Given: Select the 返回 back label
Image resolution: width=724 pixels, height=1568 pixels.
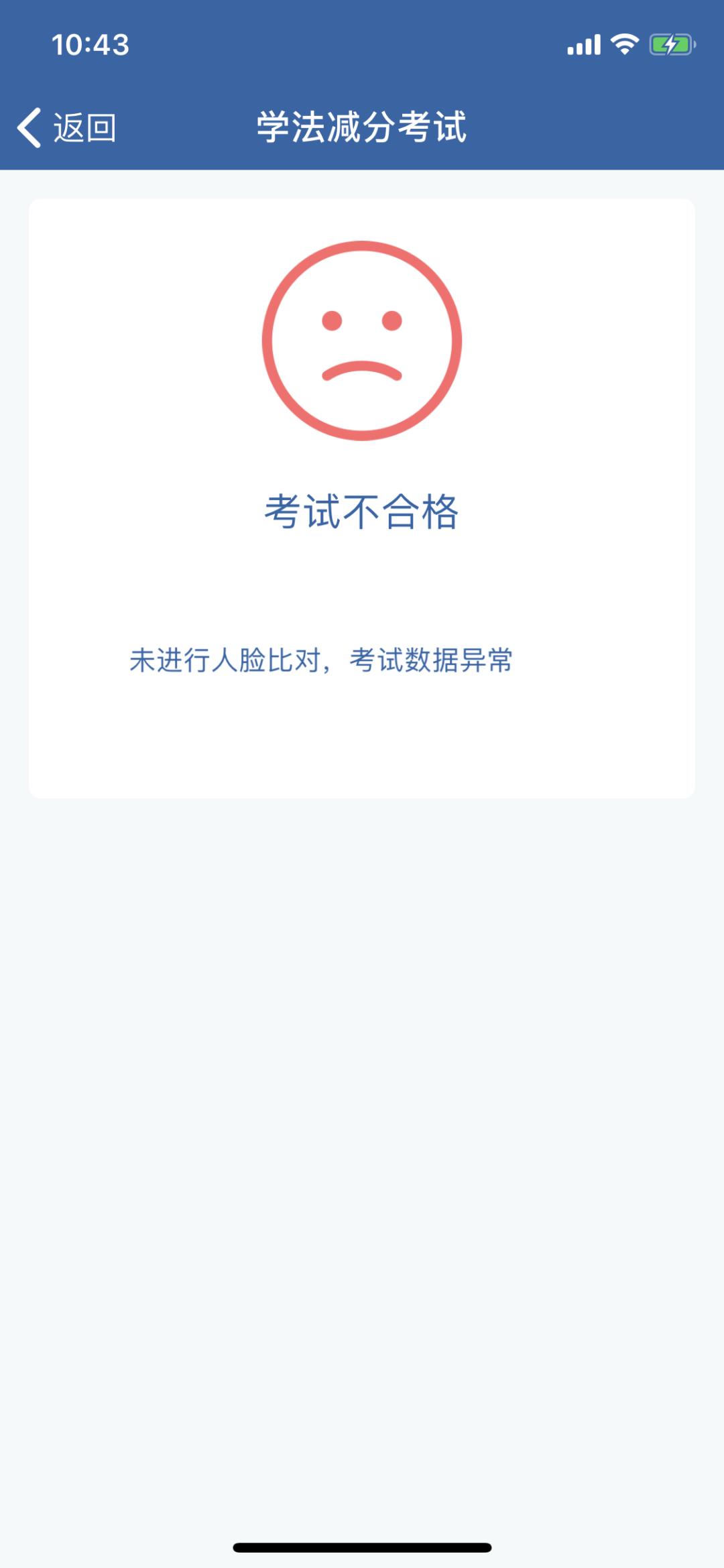Looking at the screenshot, I should point(83,126).
